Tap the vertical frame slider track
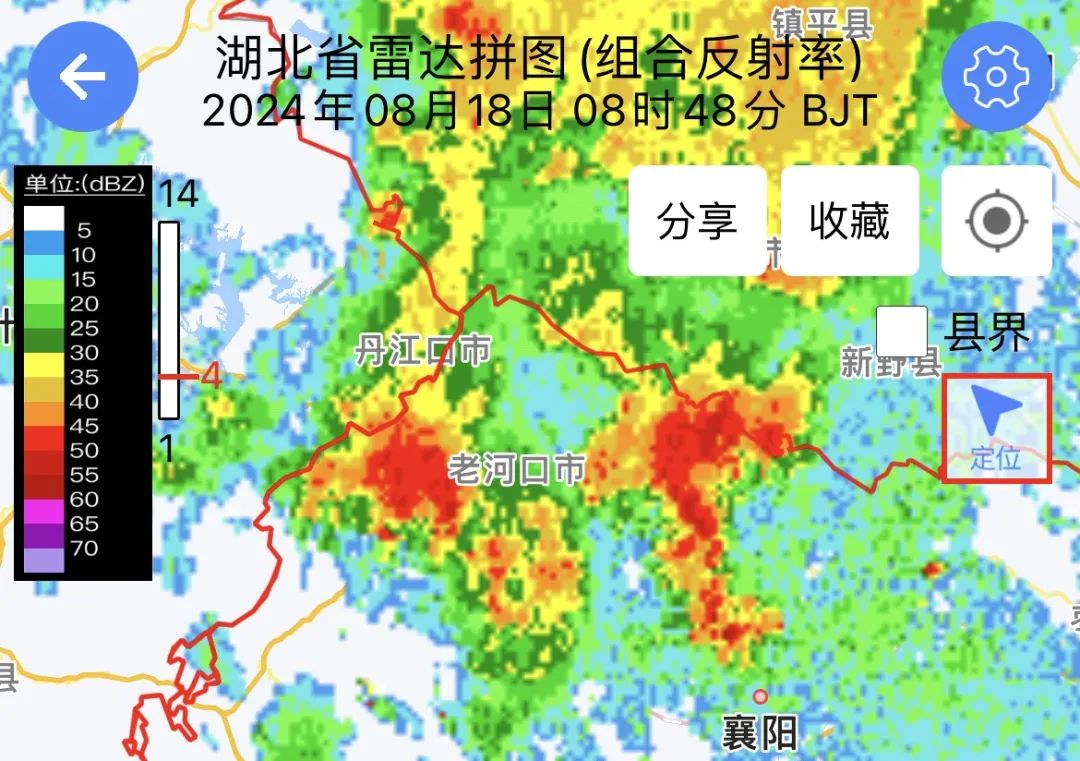 click(x=169, y=320)
